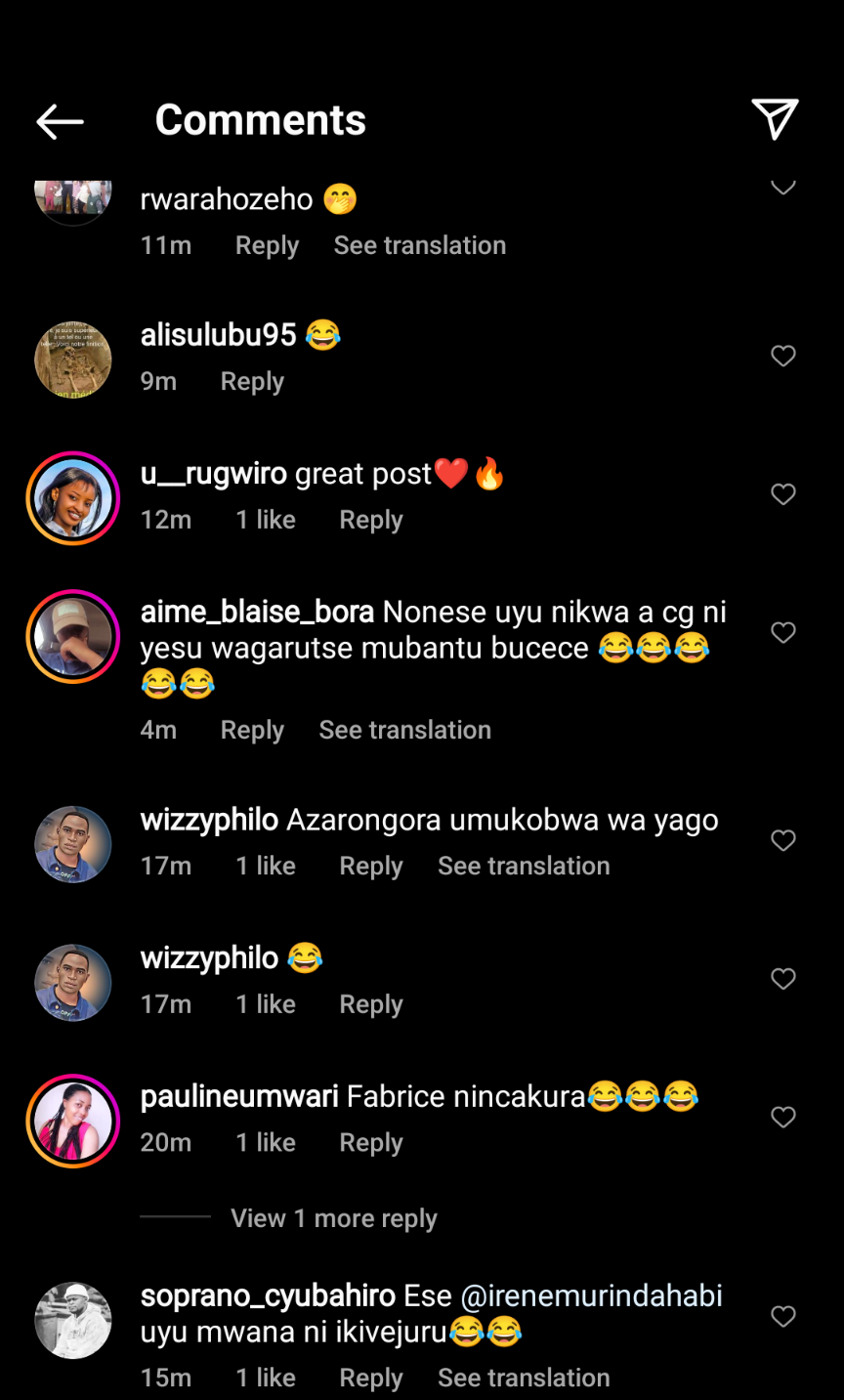Reply to paulineumwari's comment

pyautogui.click(x=370, y=1142)
